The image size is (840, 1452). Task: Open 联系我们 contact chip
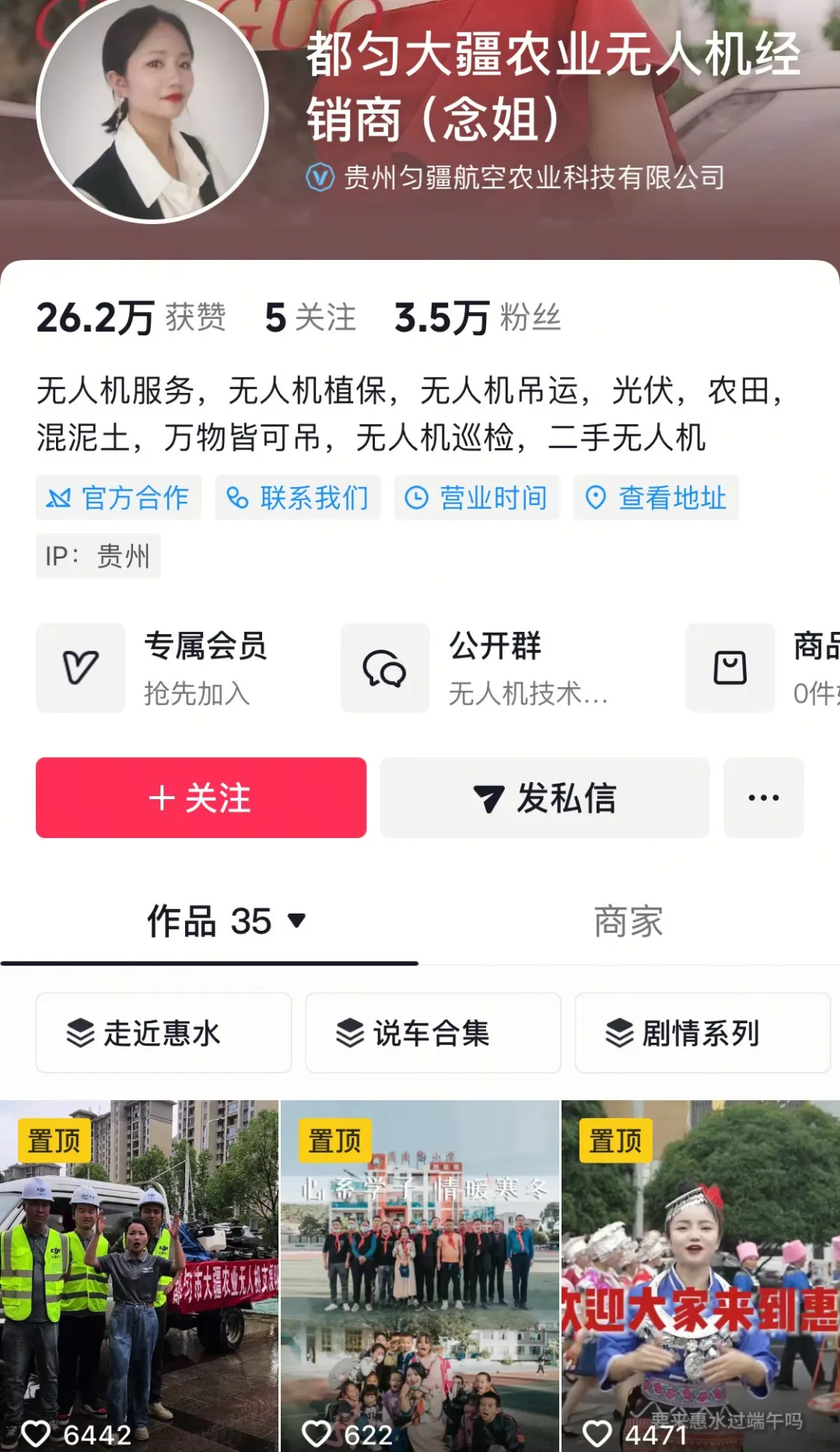point(298,497)
